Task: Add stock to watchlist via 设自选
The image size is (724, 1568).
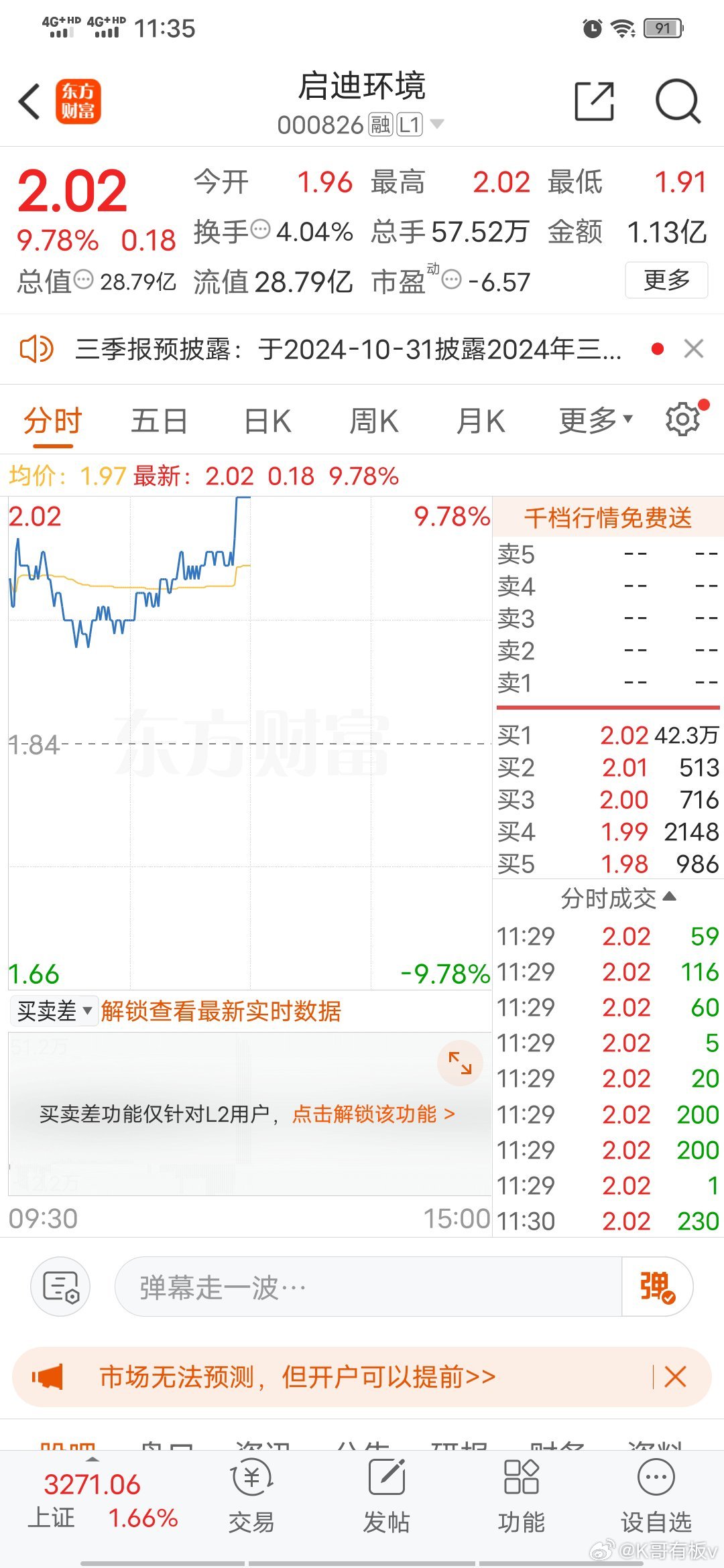Action: click(656, 1498)
